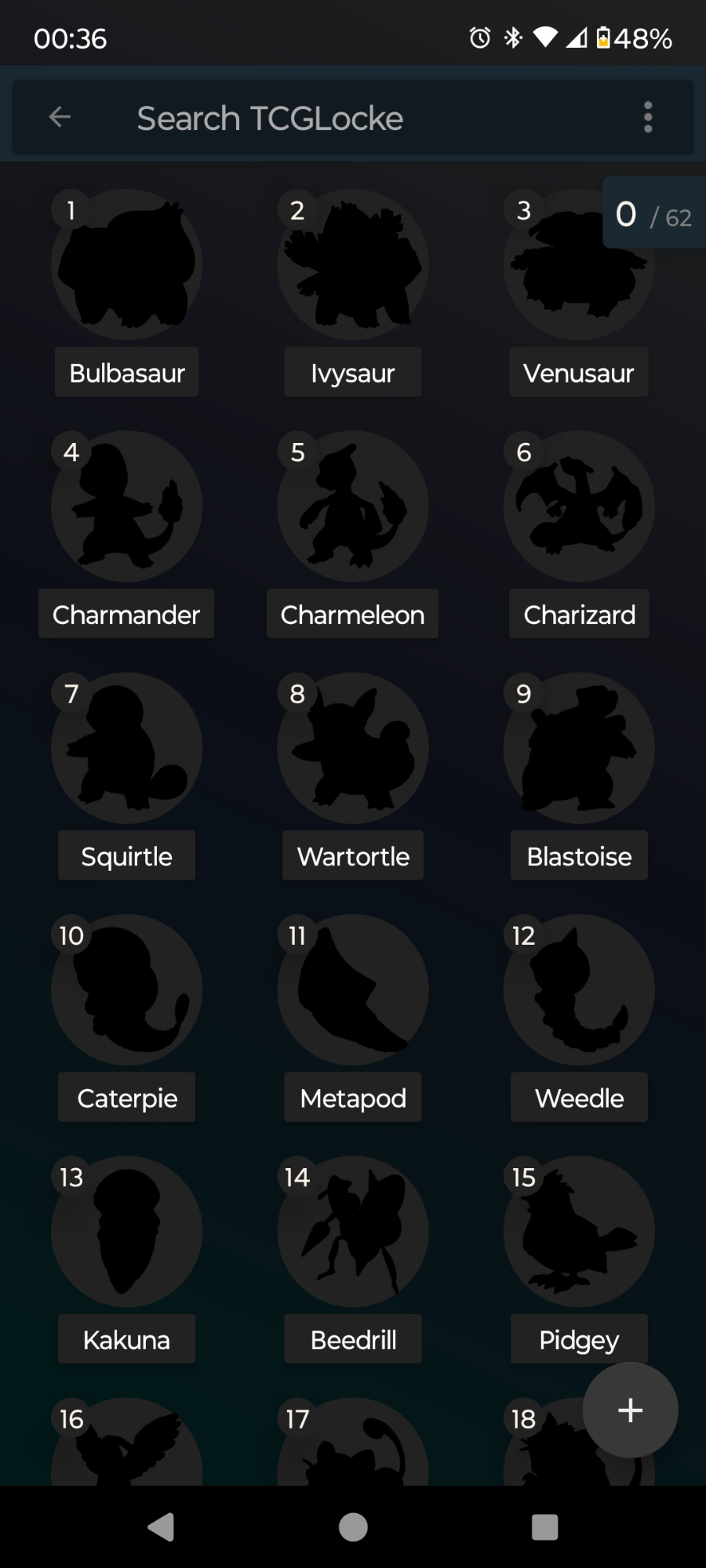706x1568 pixels.
Task: Open the Weedle tile
Action: tap(579, 991)
